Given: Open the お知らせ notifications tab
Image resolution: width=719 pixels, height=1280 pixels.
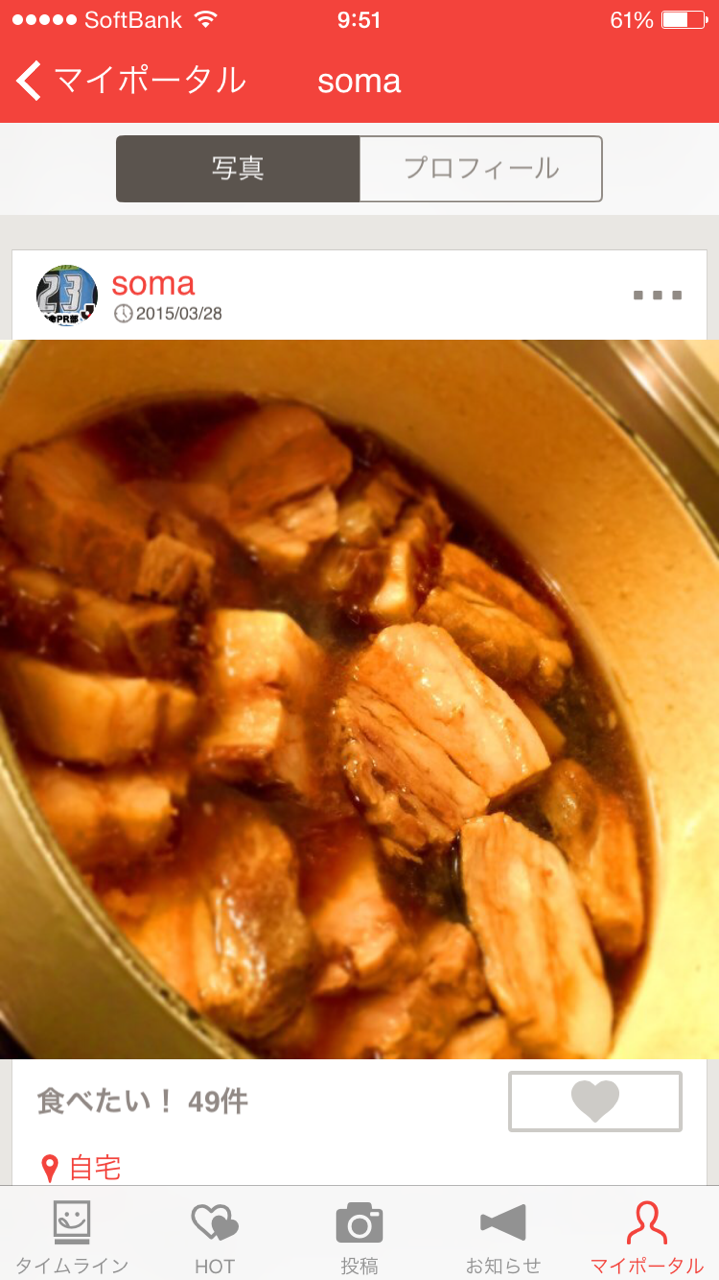Looking at the screenshot, I should (503, 1236).
